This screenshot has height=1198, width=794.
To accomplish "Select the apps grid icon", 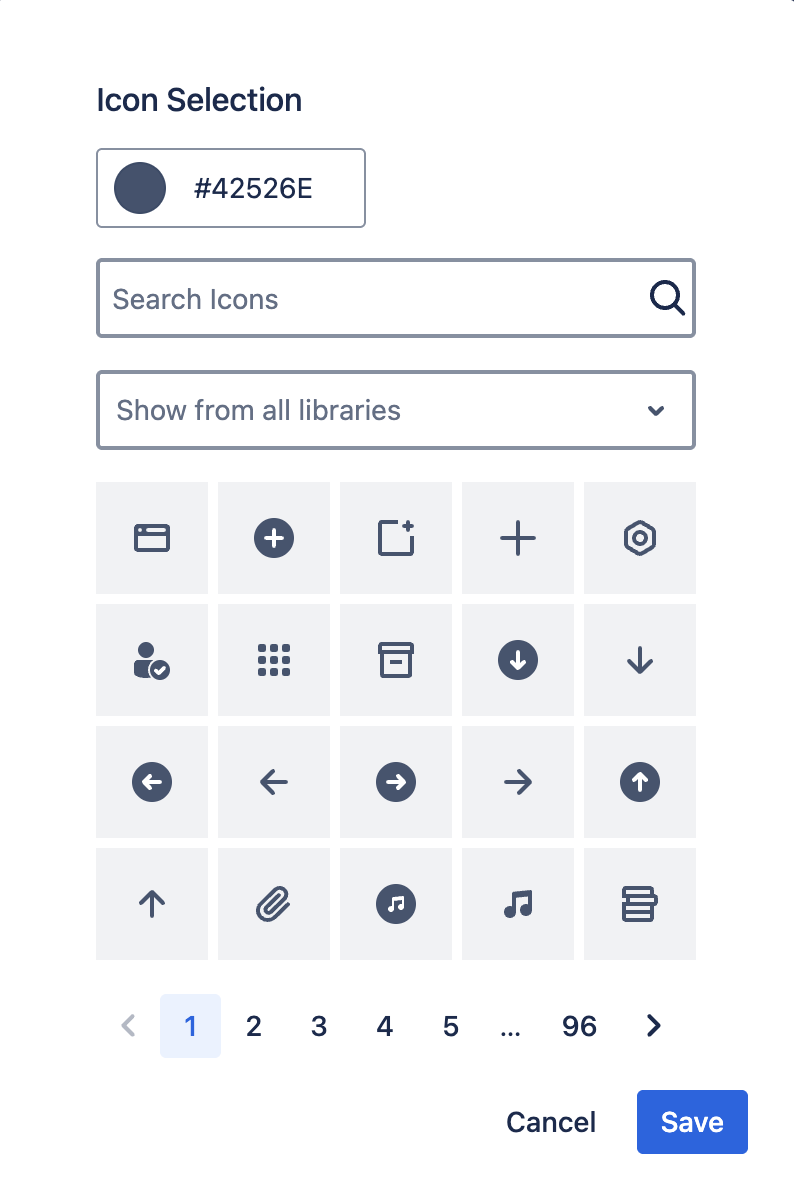I will (274, 660).
